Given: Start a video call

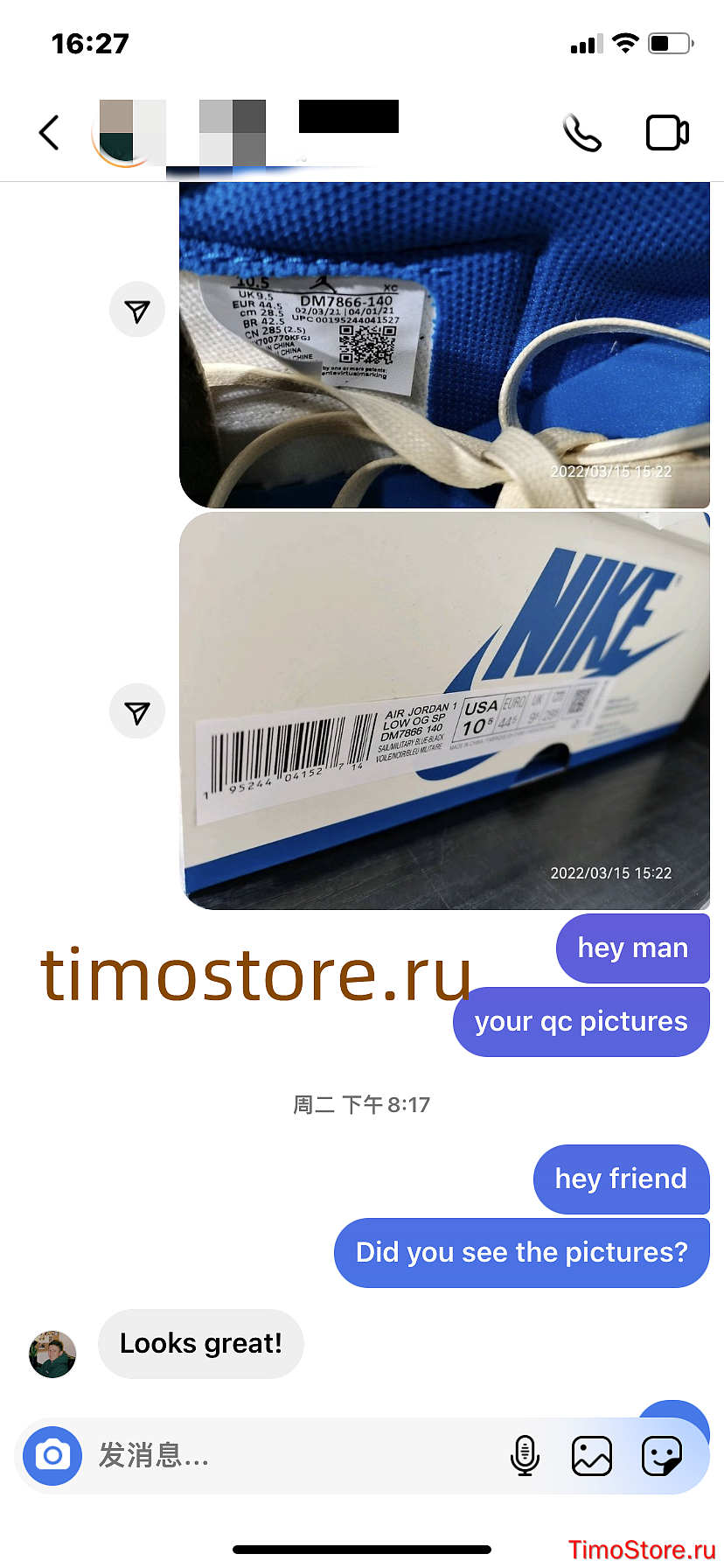Looking at the screenshot, I should 667,133.
